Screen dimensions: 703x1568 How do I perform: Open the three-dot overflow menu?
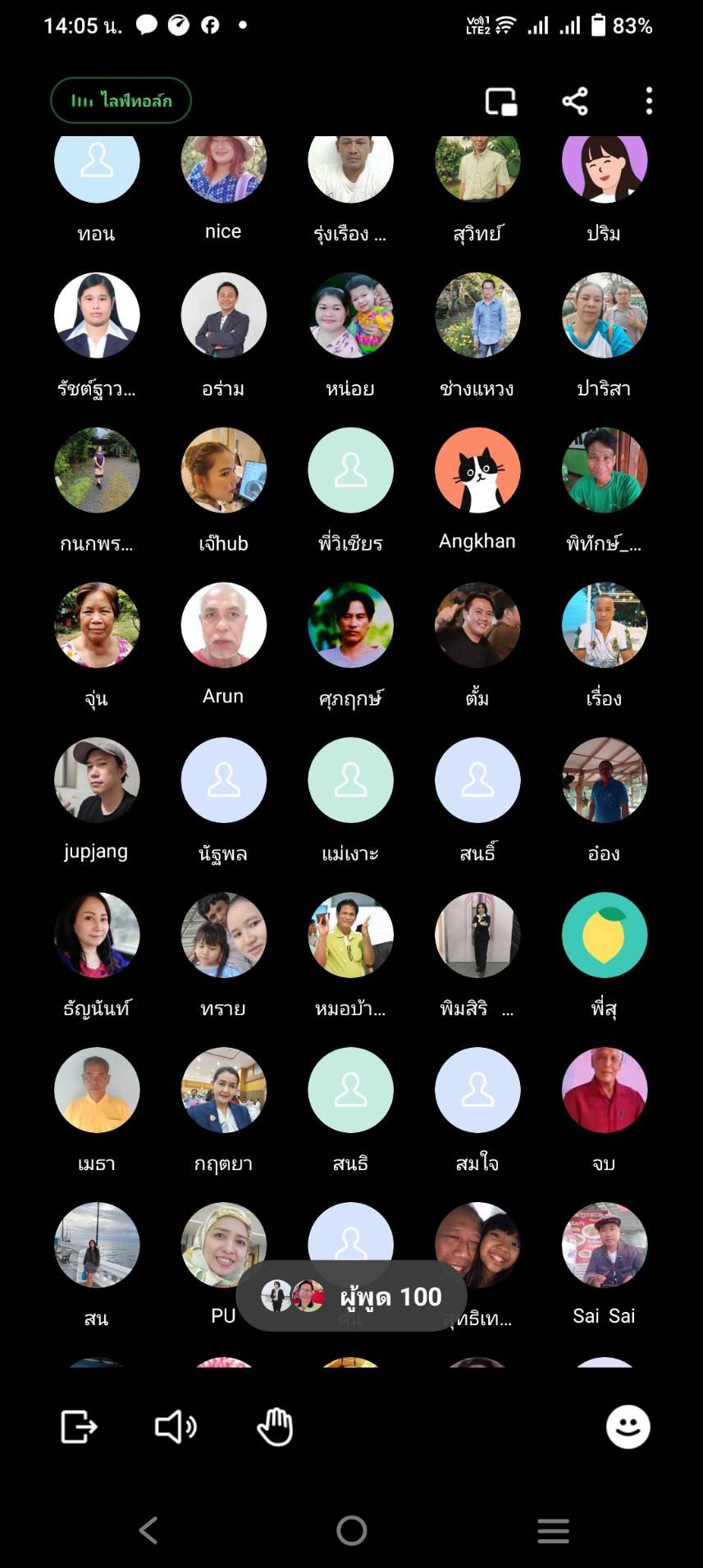pyautogui.click(x=649, y=102)
